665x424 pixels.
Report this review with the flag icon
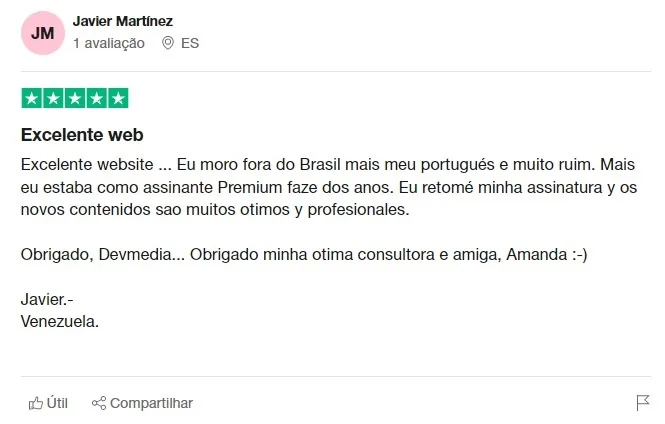[x=643, y=403]
